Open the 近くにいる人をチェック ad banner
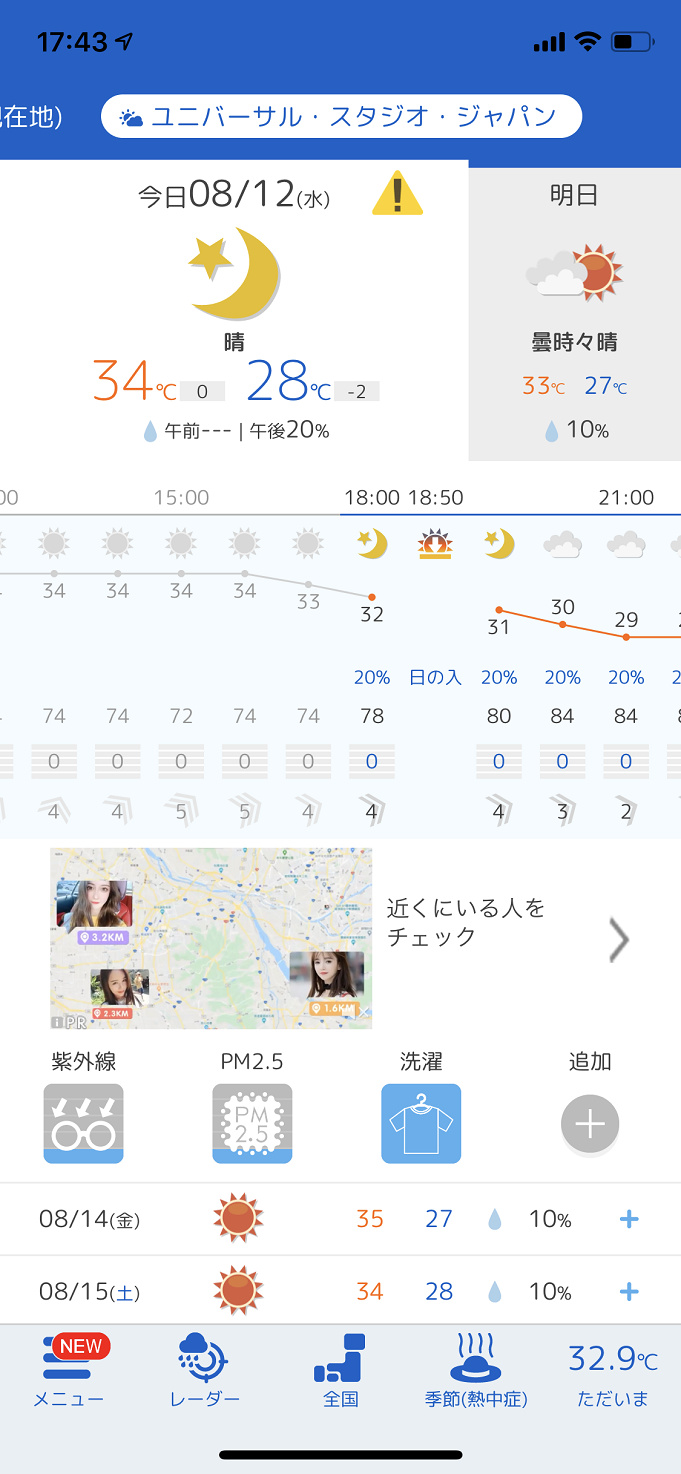681x1474 pixels. (340, 938)
